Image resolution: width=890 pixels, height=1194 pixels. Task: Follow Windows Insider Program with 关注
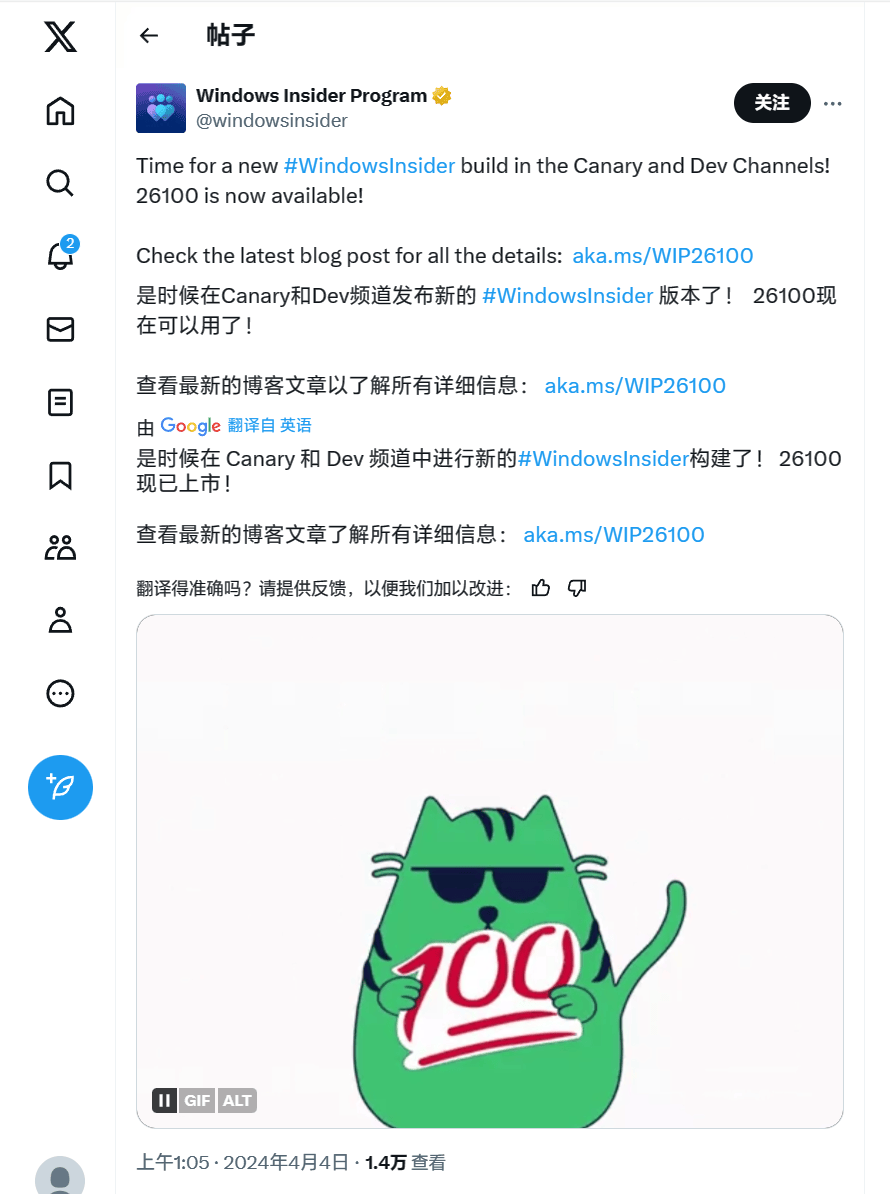click(x=771, y=103)
